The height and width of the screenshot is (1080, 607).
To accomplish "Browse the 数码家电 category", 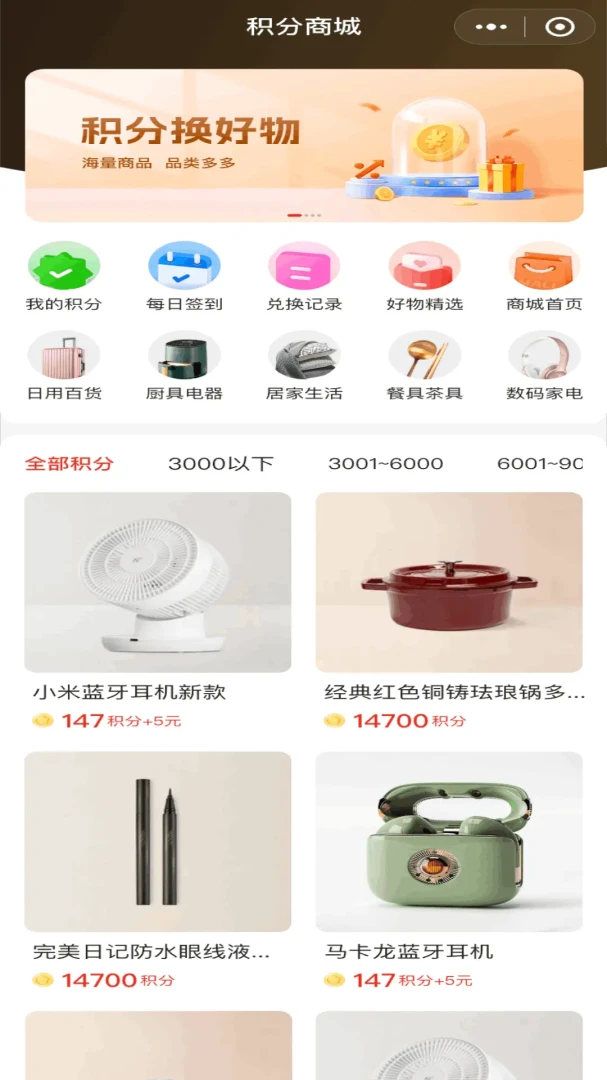I will point(544,366).
